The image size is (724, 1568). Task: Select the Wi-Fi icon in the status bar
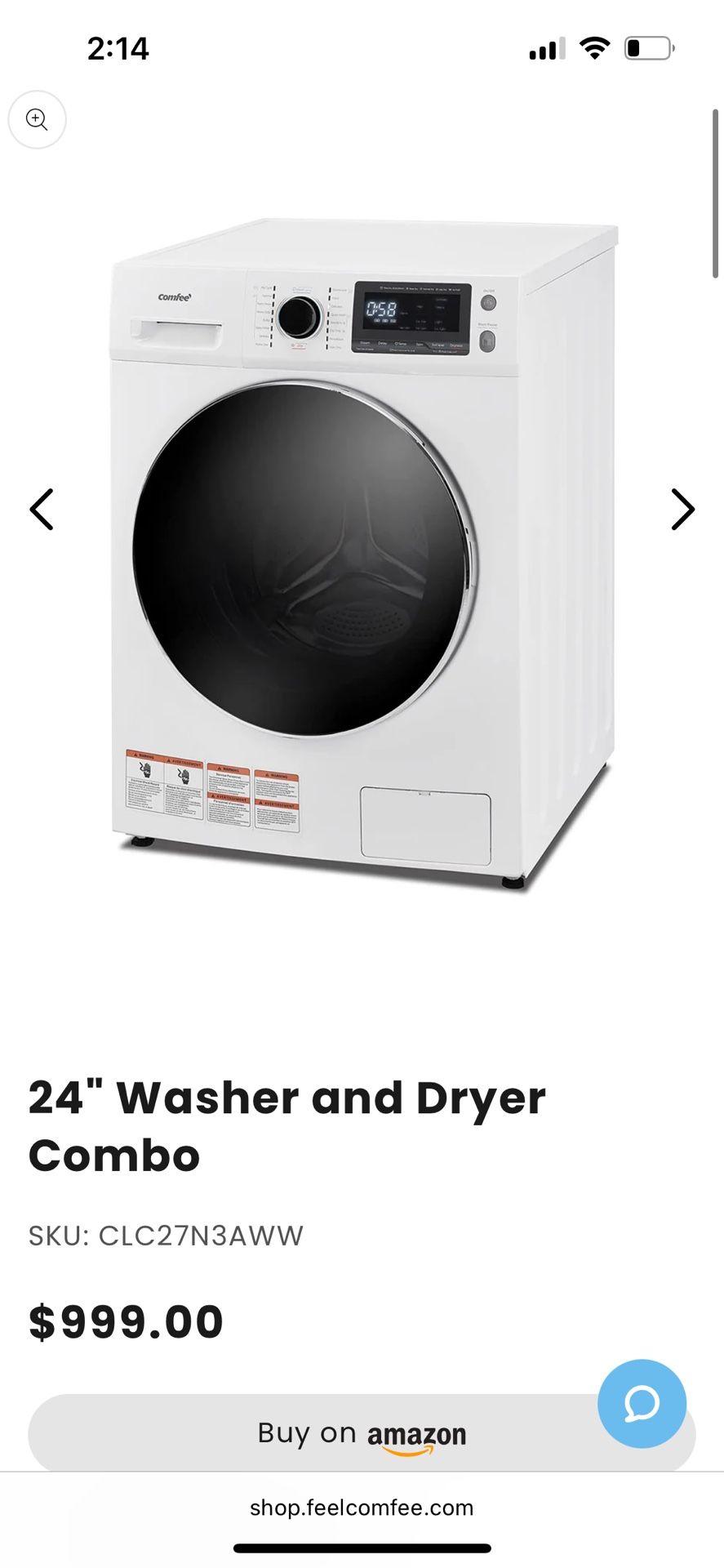[x=595, y=48]
